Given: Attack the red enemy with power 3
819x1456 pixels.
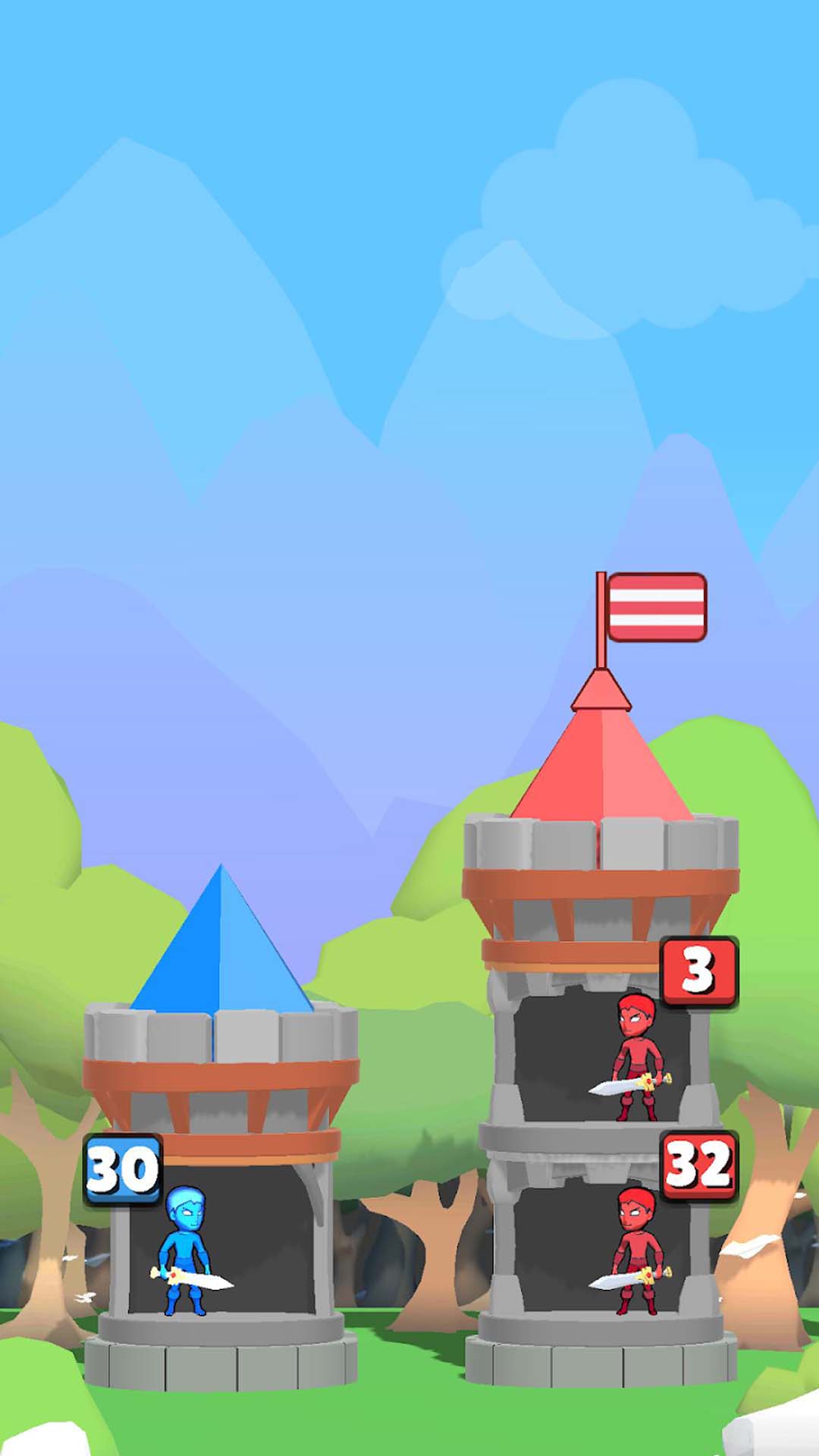Looking at the screenshot, I should point(635,1058).
